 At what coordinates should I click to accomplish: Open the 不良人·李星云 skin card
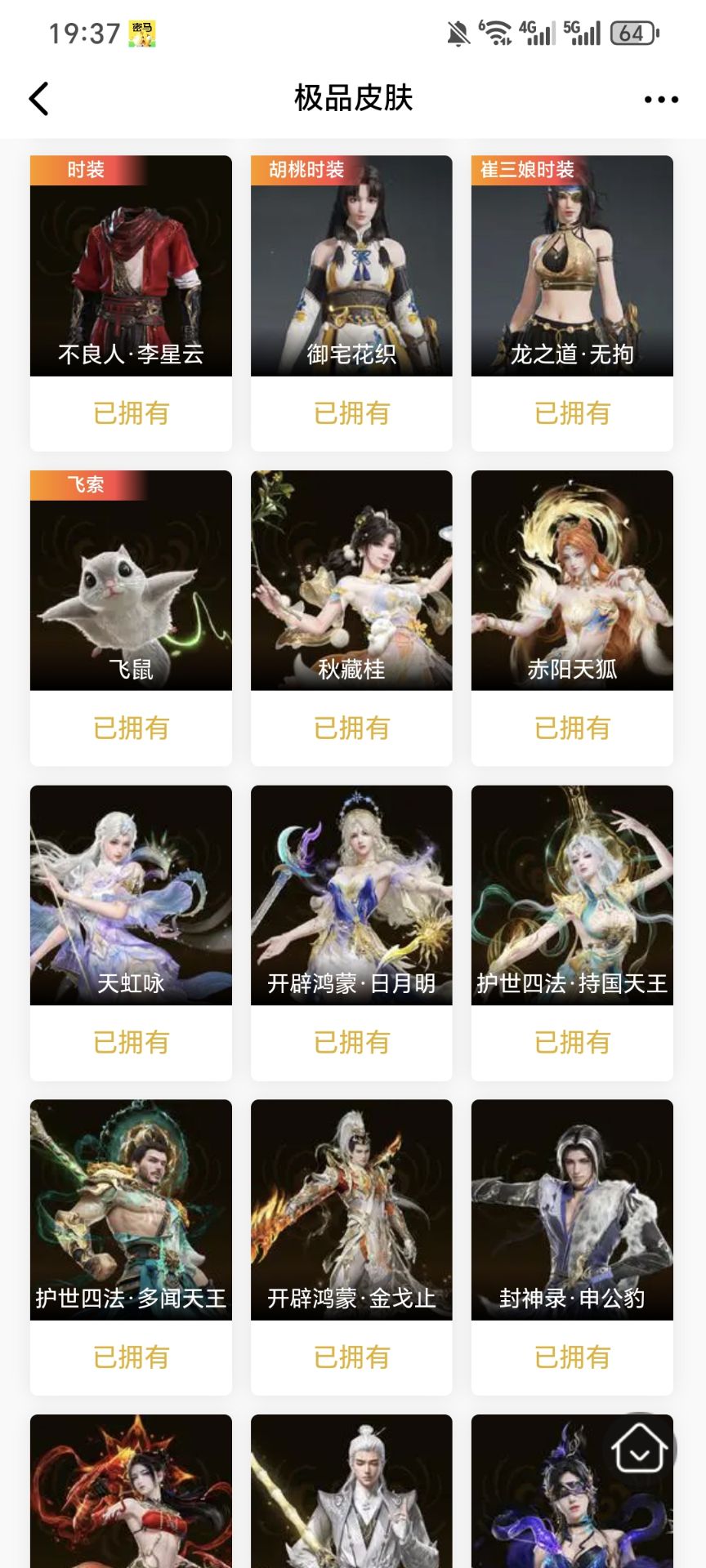click(x=131, y=266)
